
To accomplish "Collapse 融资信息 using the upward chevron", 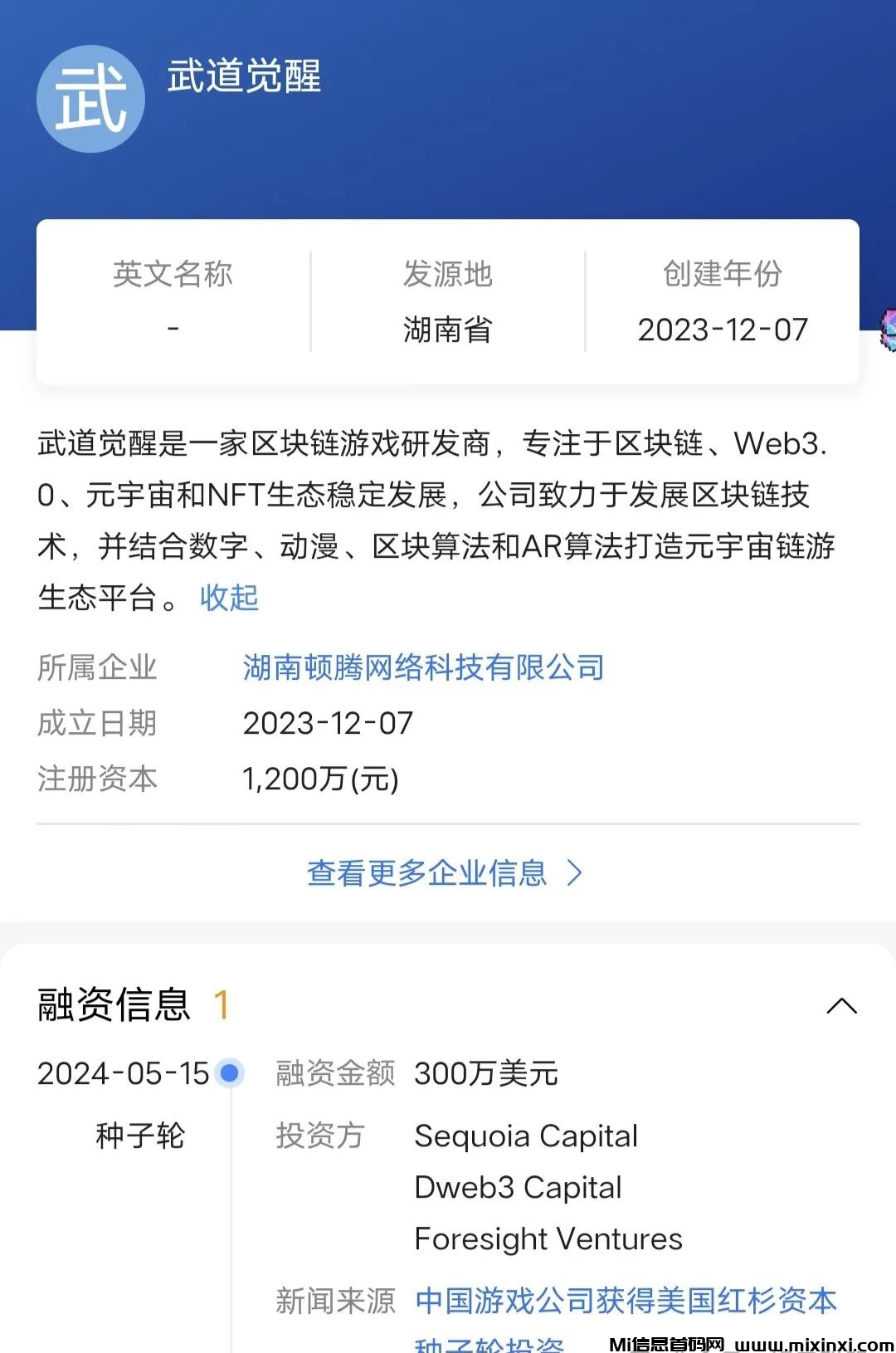I will click(x=843, y=1006).
